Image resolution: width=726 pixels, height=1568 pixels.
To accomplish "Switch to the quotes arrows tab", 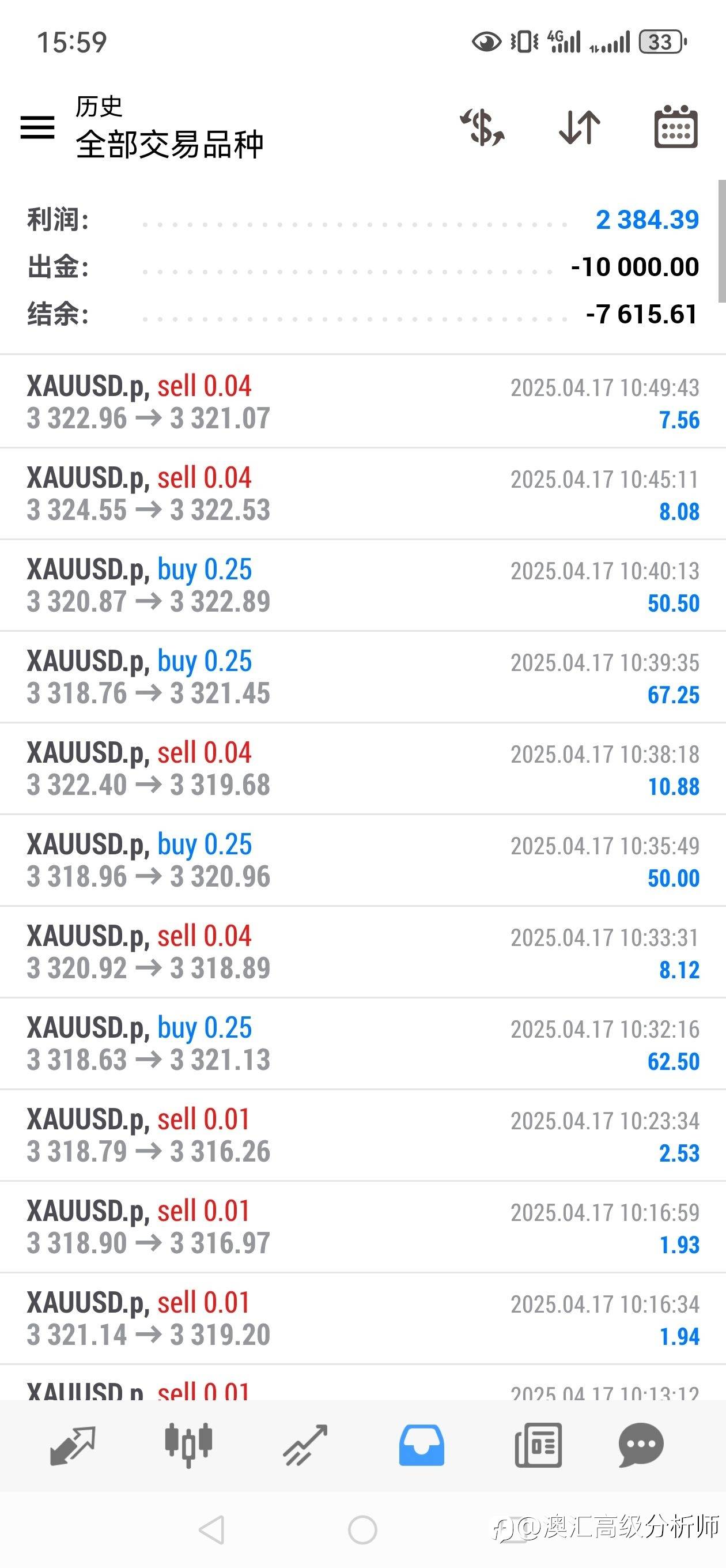I will pos(73,1445).
